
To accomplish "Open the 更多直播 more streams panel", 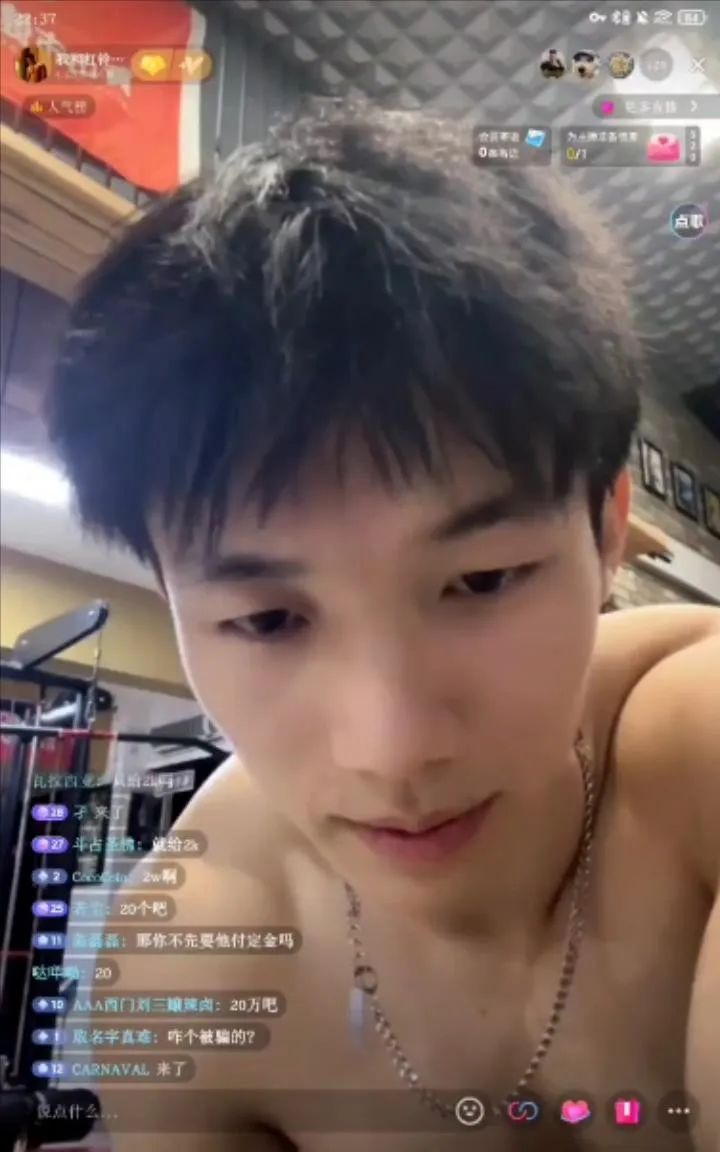I will click(649, 106).
